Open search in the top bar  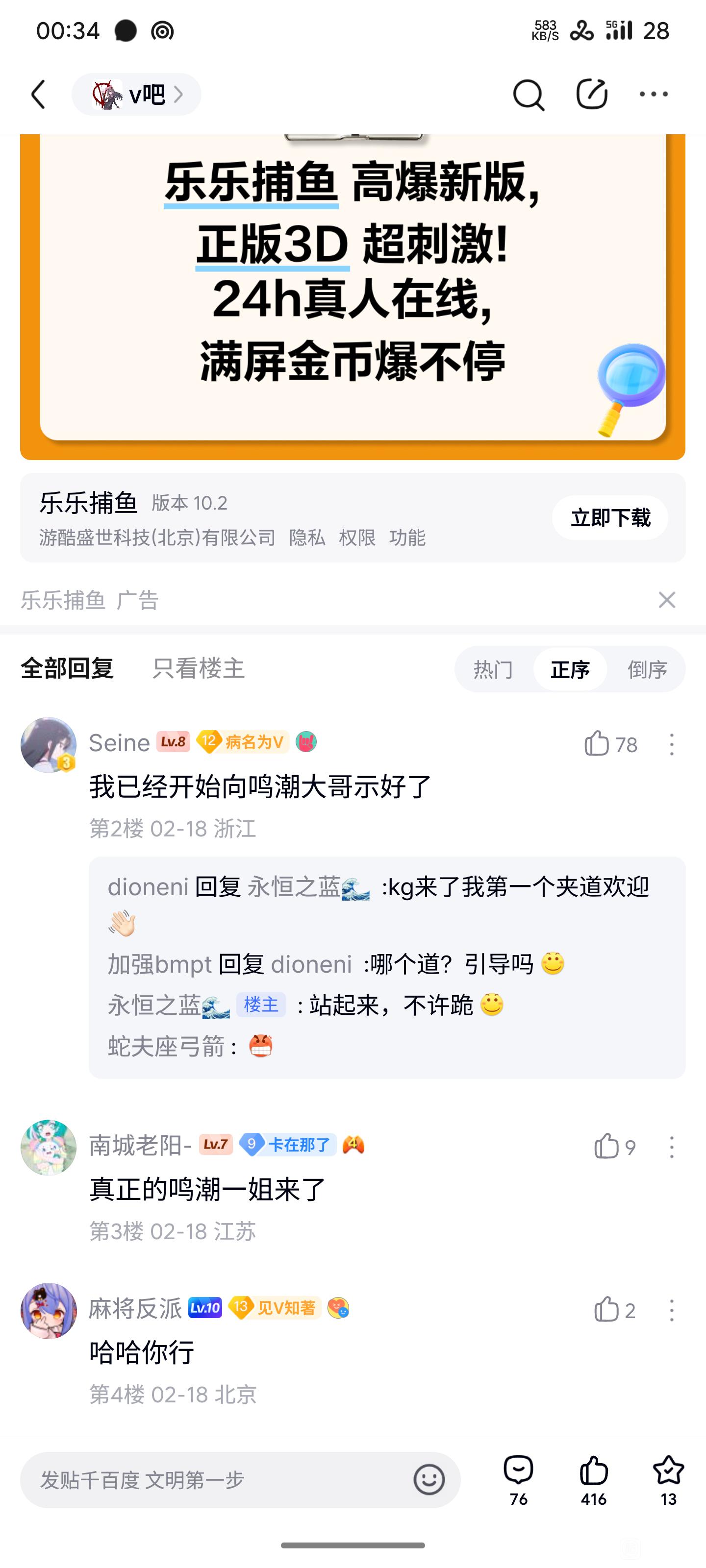click(528, 95)
